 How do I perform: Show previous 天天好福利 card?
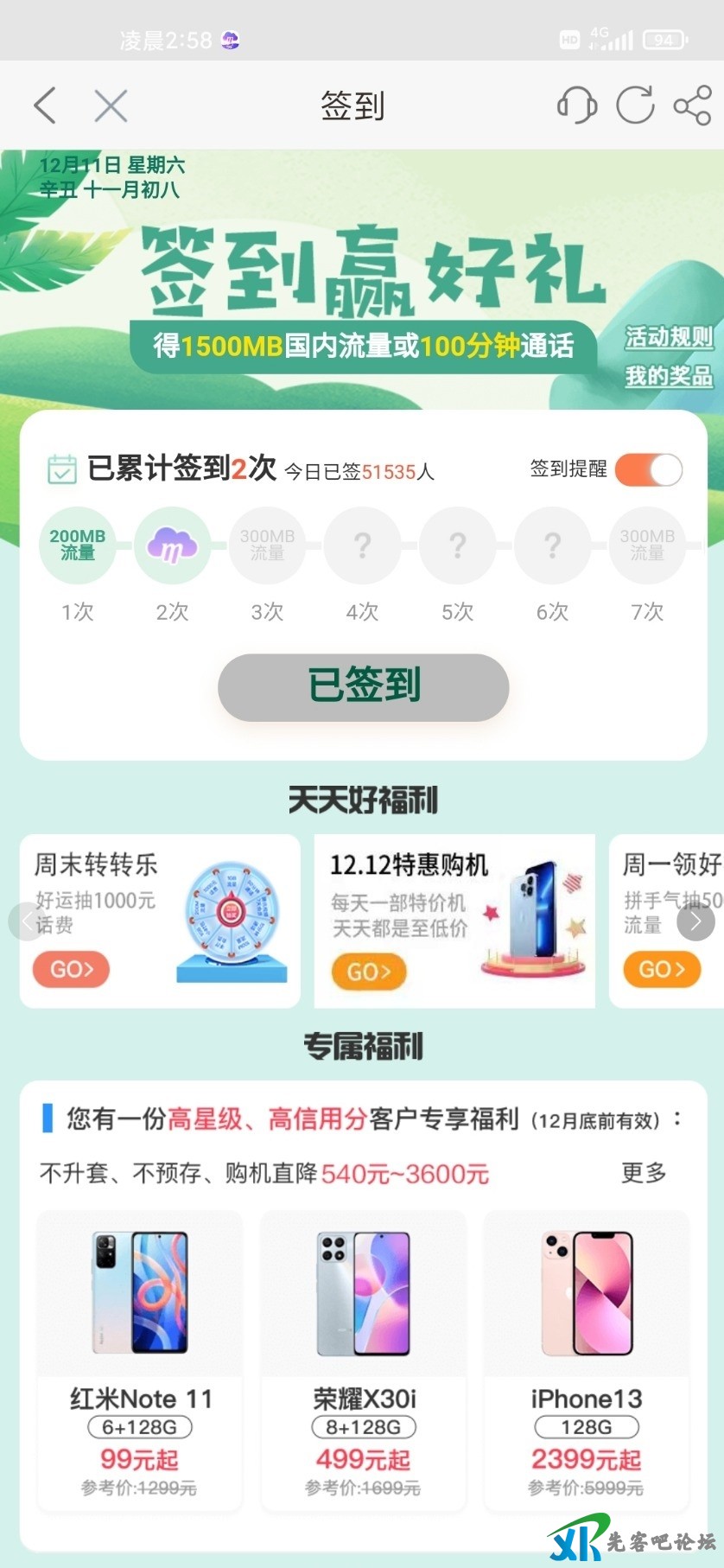28,921
